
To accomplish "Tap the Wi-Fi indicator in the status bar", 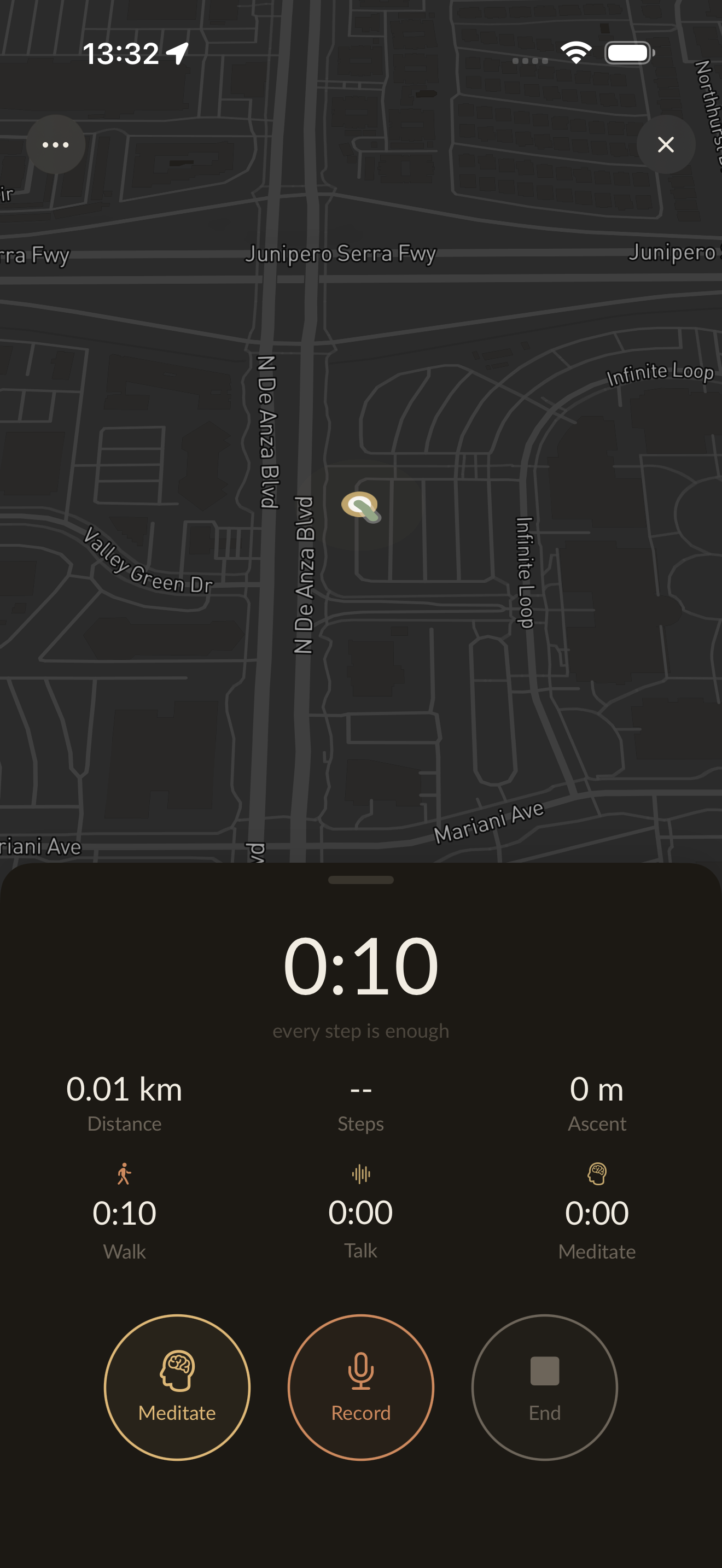I will [575, 53].
